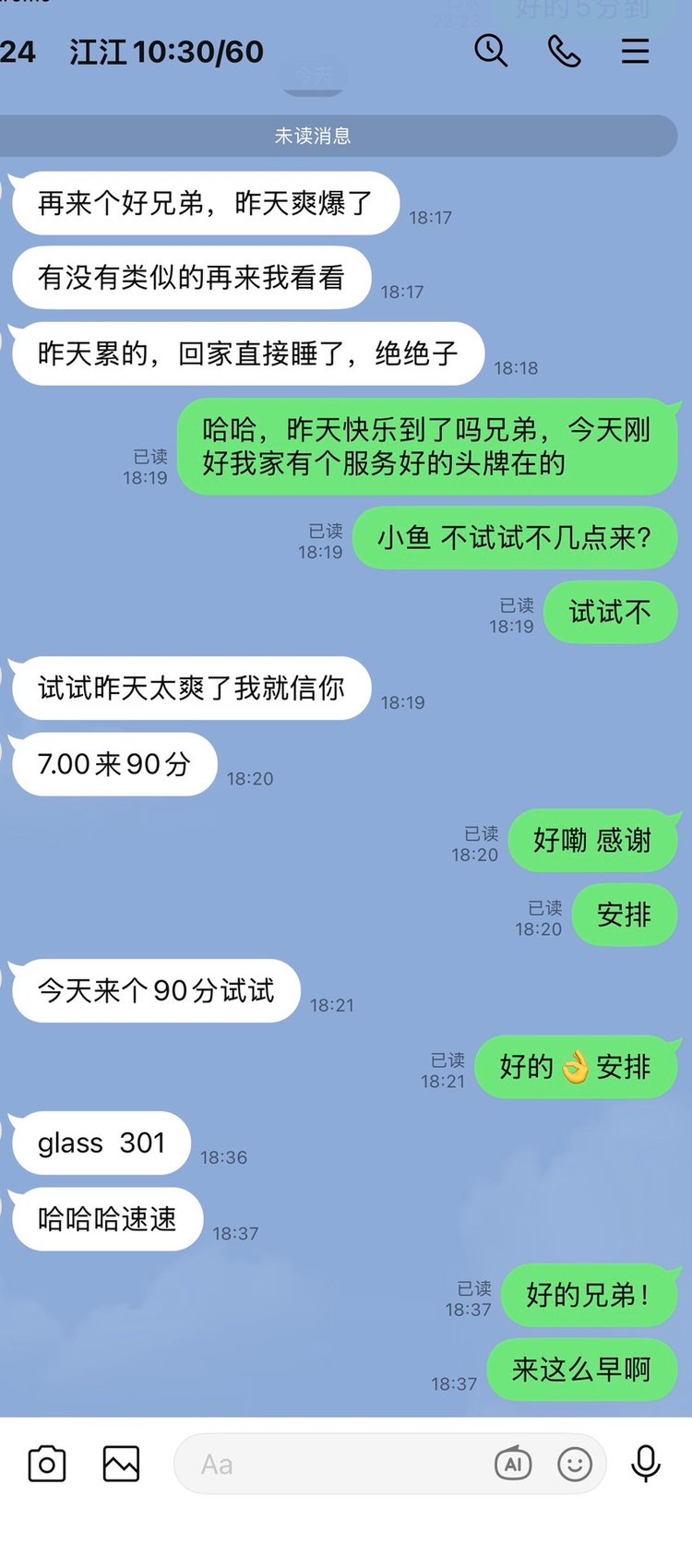Open the AI assistant in the message field
Viewport: 692px width, 1568px height.
click(513, 1464)
